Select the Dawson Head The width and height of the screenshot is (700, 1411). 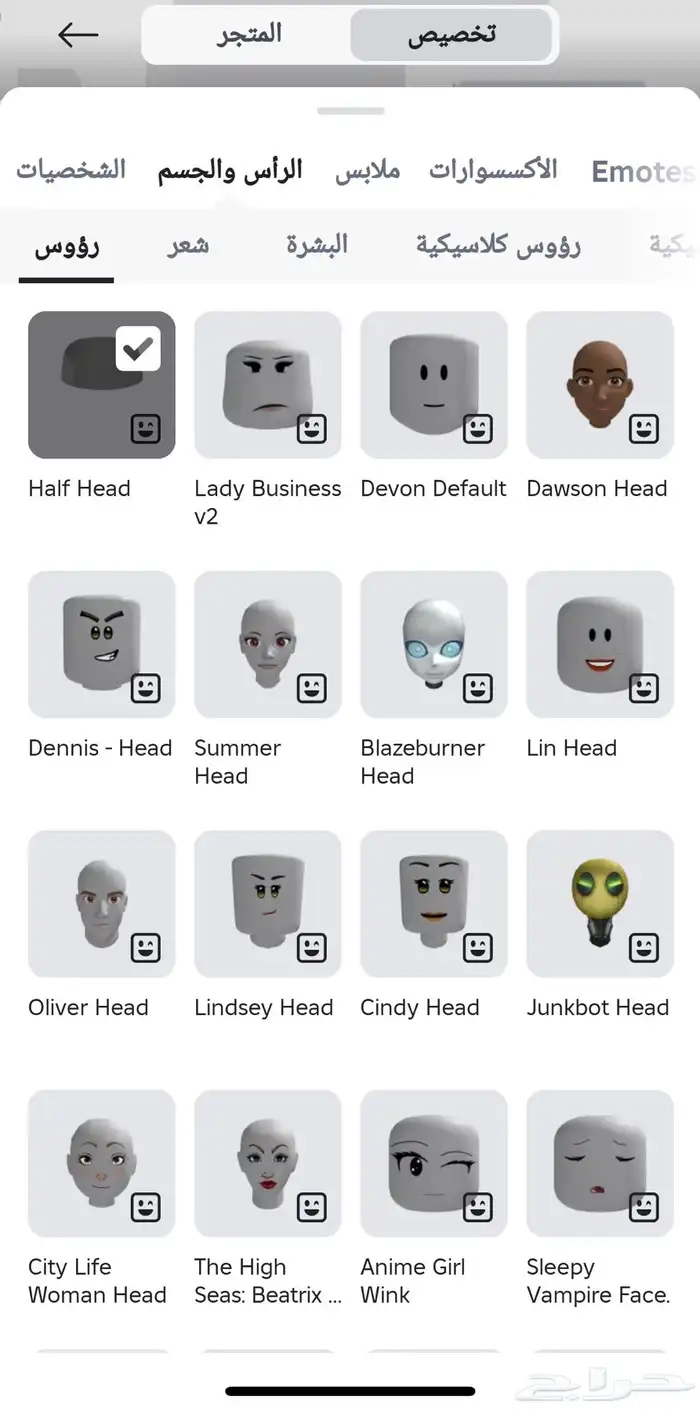coord(600,385)
